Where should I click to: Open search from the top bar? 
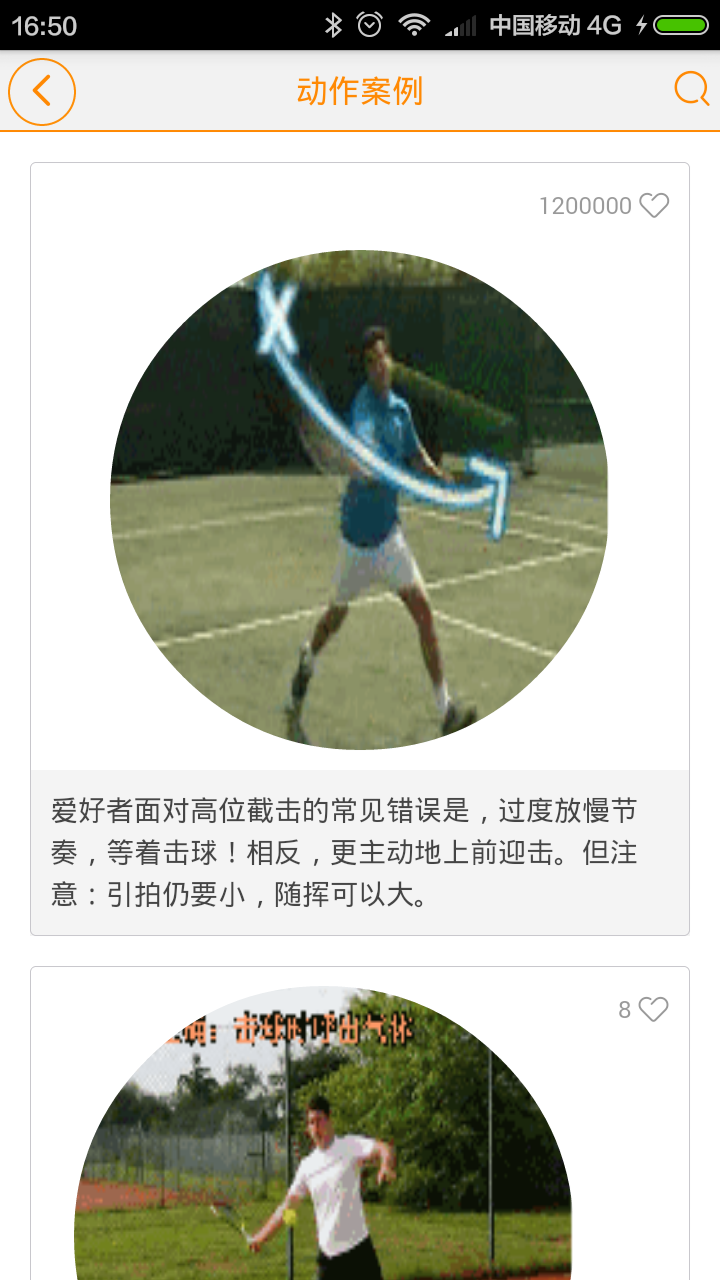pos(692,90)
